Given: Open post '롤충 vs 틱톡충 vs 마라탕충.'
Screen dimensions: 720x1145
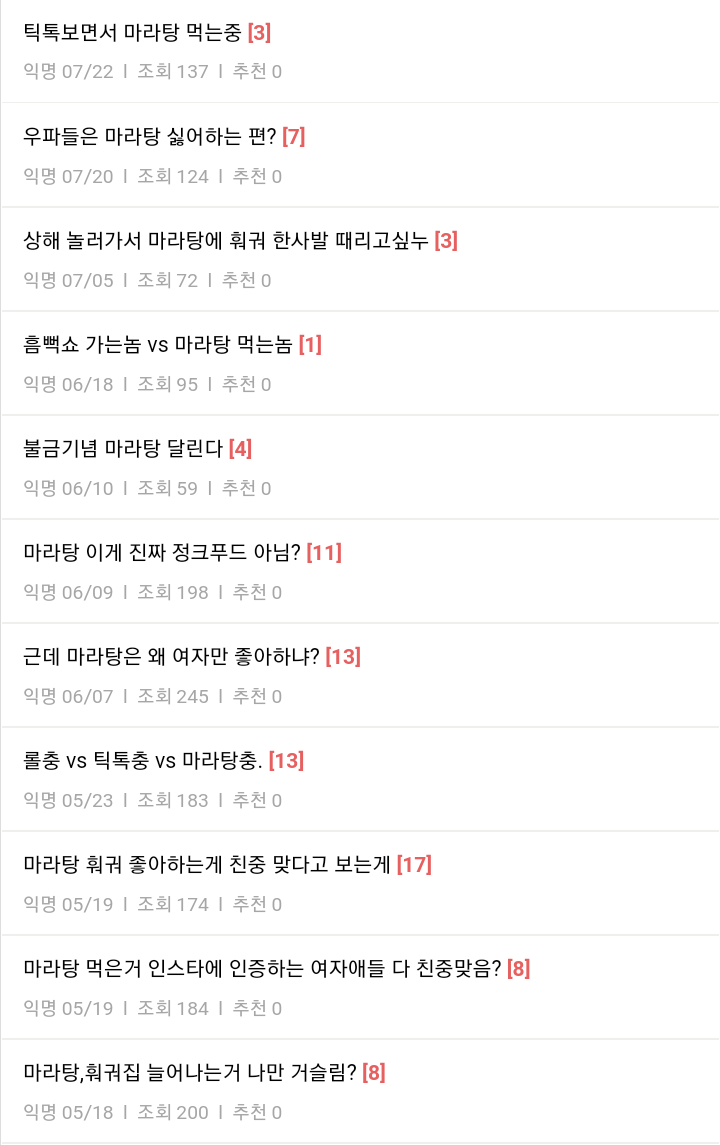Looking at the screenshot, I should point(143,761).
